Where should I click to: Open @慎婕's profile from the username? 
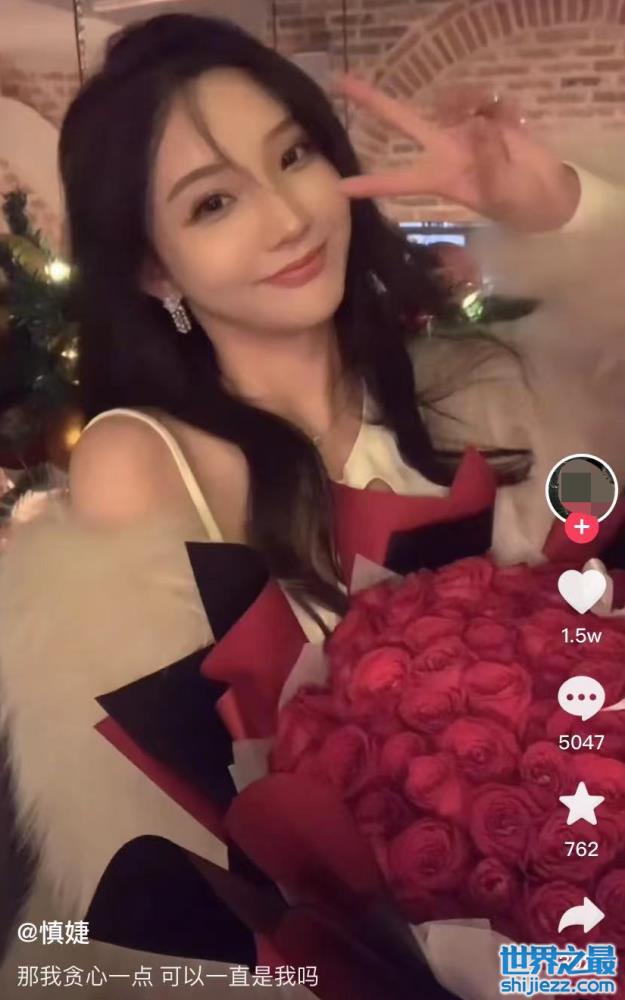(55, 933)
